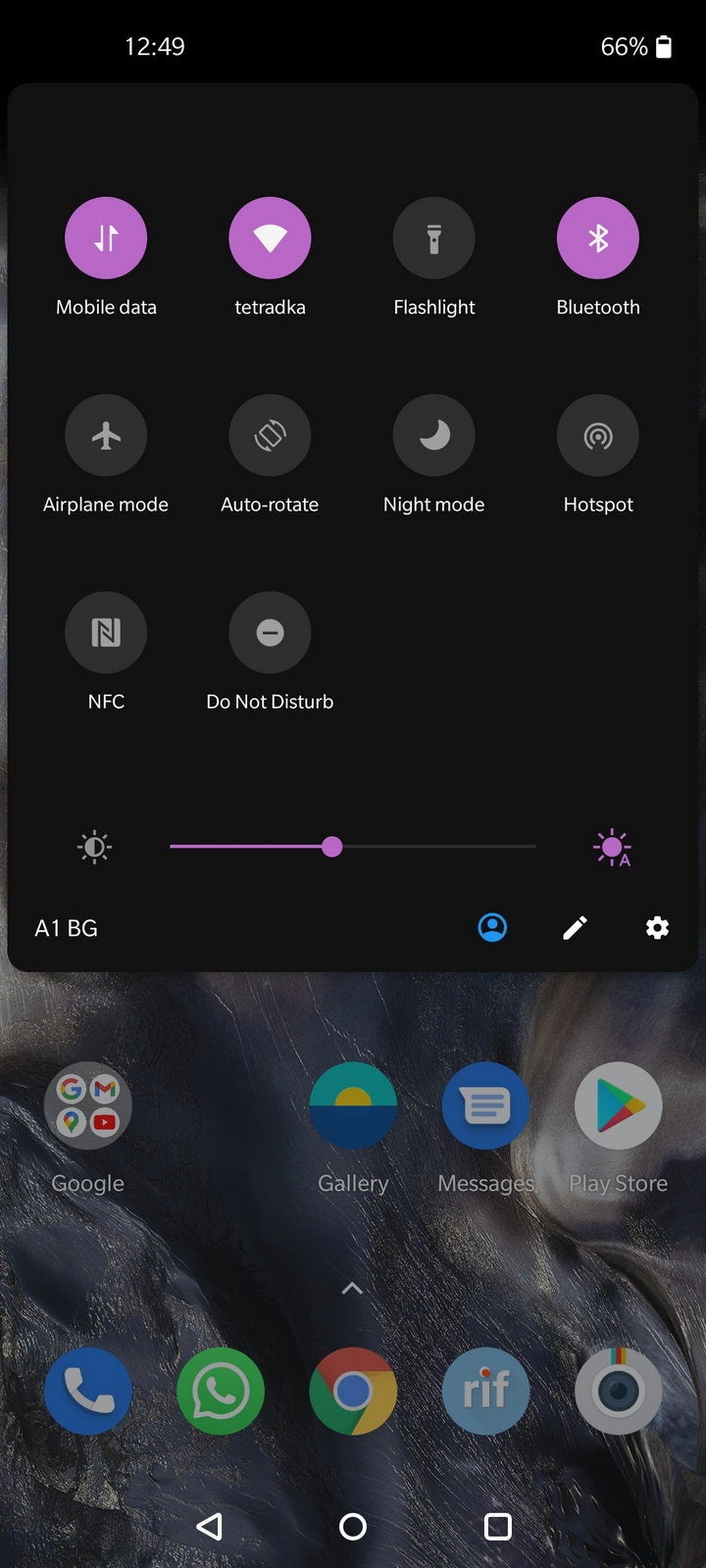Open system settings via the gear
706x1568 pixels.
click(x=657, y=927)
